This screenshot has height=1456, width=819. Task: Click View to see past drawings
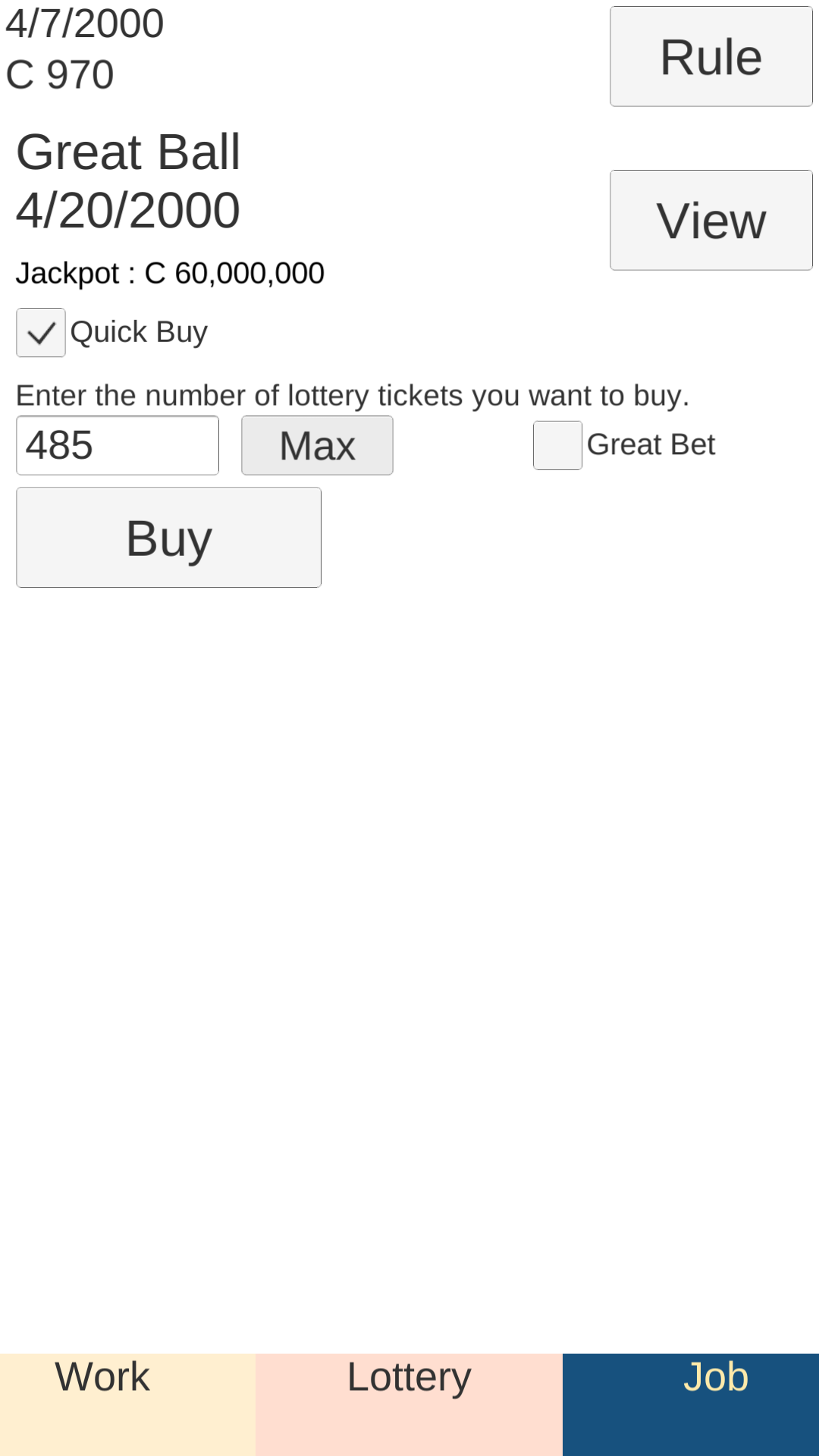(x=710, y=220)
